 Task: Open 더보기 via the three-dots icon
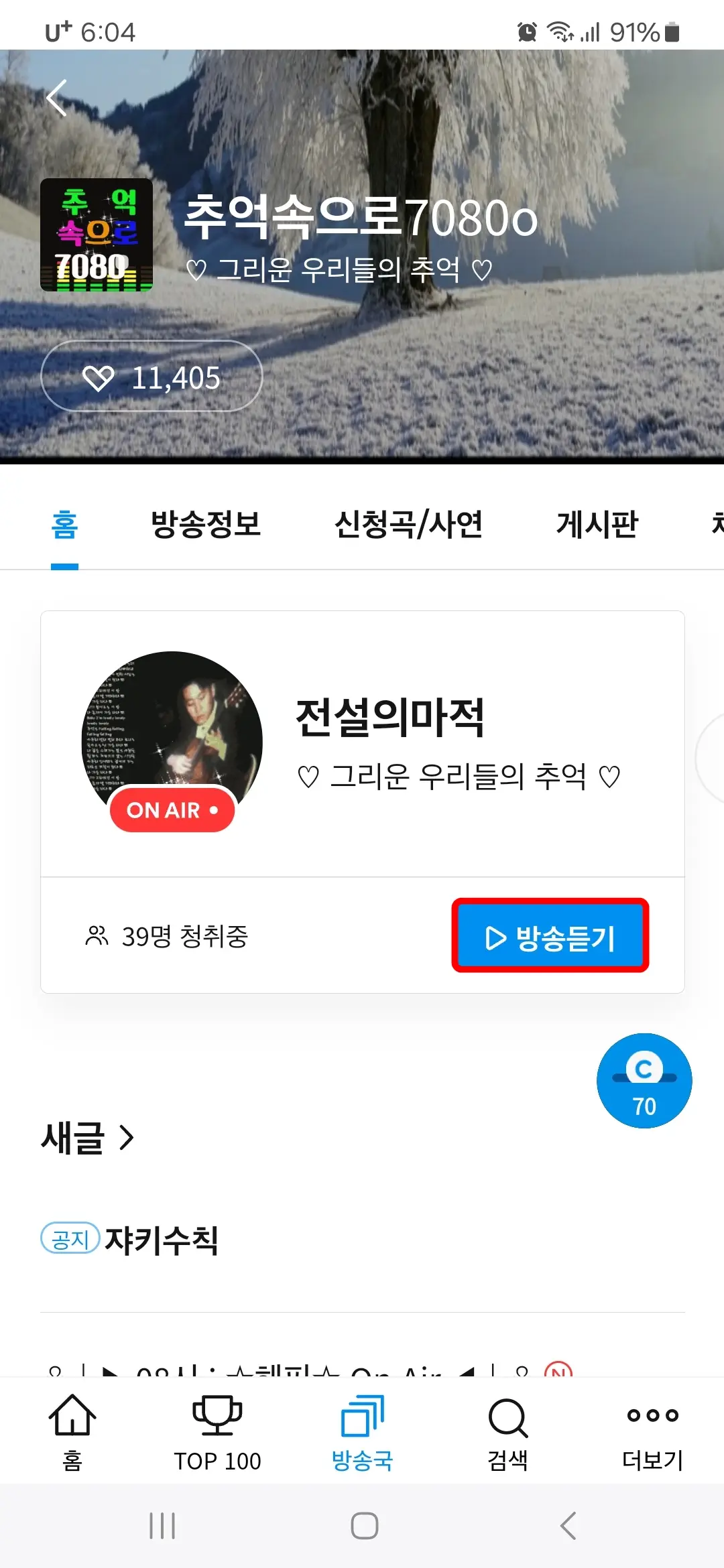pyautogui.click(x=651, y=1417)
